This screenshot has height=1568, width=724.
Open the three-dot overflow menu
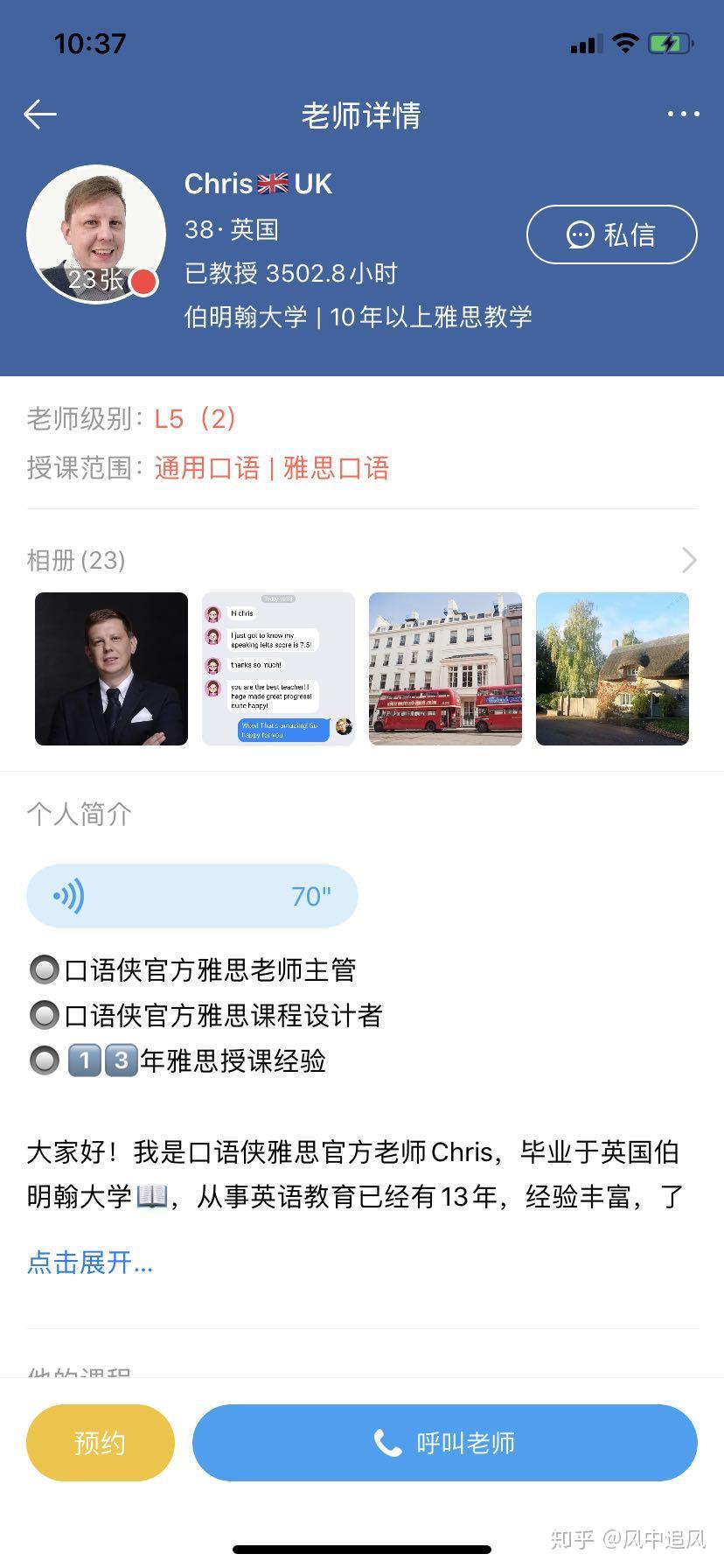[683, 115]
